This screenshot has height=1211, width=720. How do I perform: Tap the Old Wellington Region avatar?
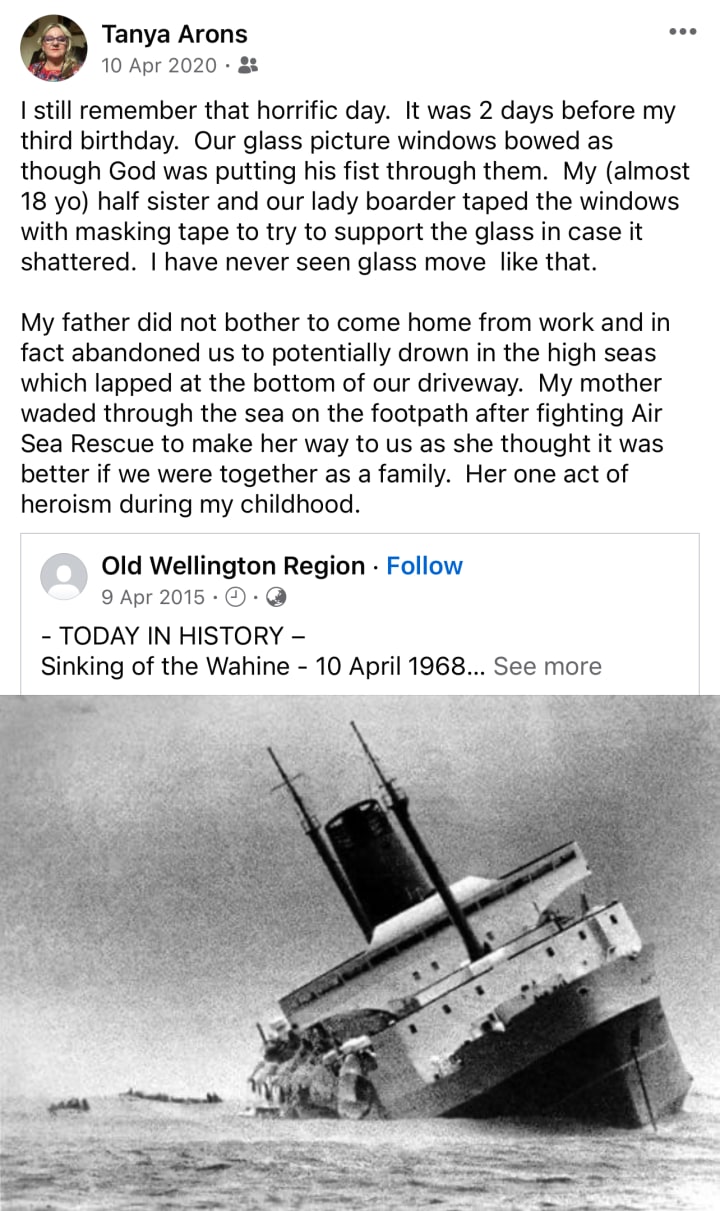(64, 577)
